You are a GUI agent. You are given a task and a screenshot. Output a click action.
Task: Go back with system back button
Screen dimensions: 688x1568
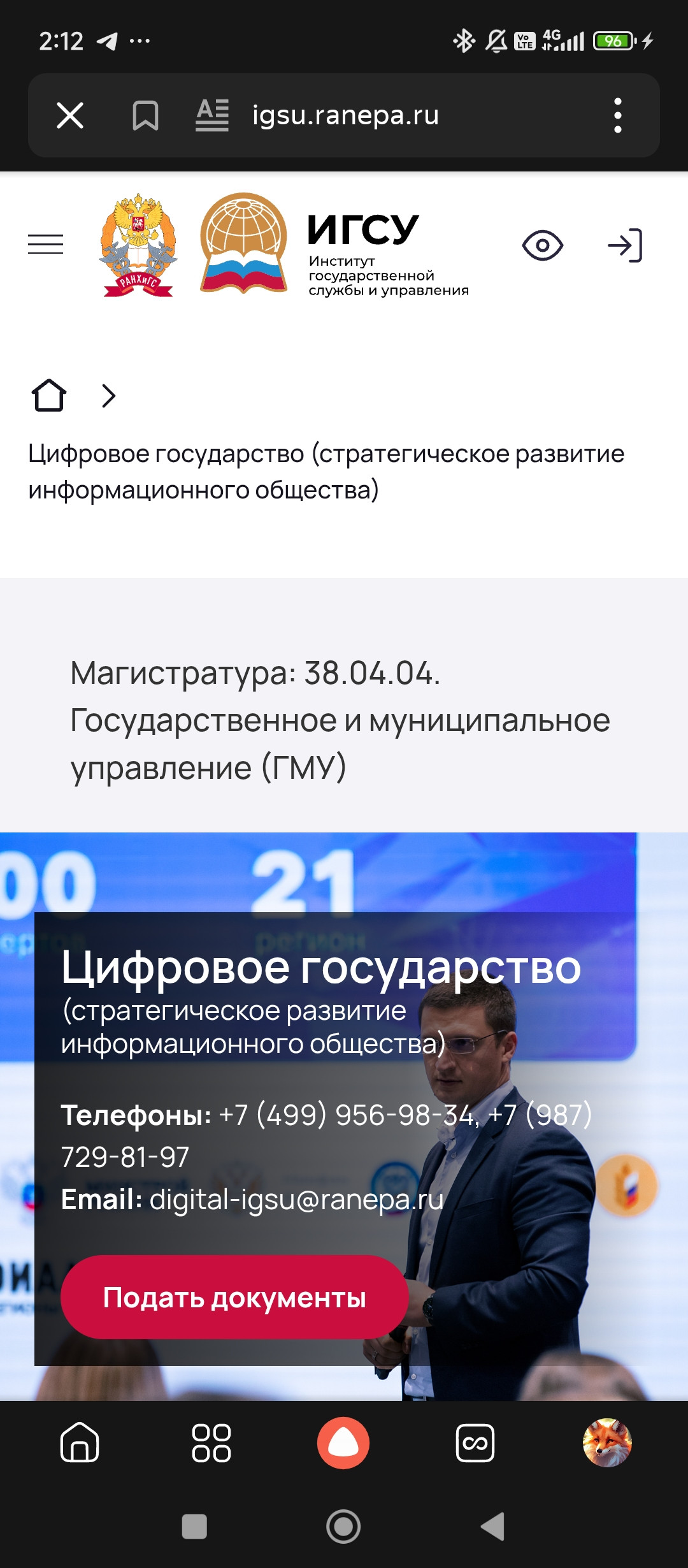(x=493, y=1527)
